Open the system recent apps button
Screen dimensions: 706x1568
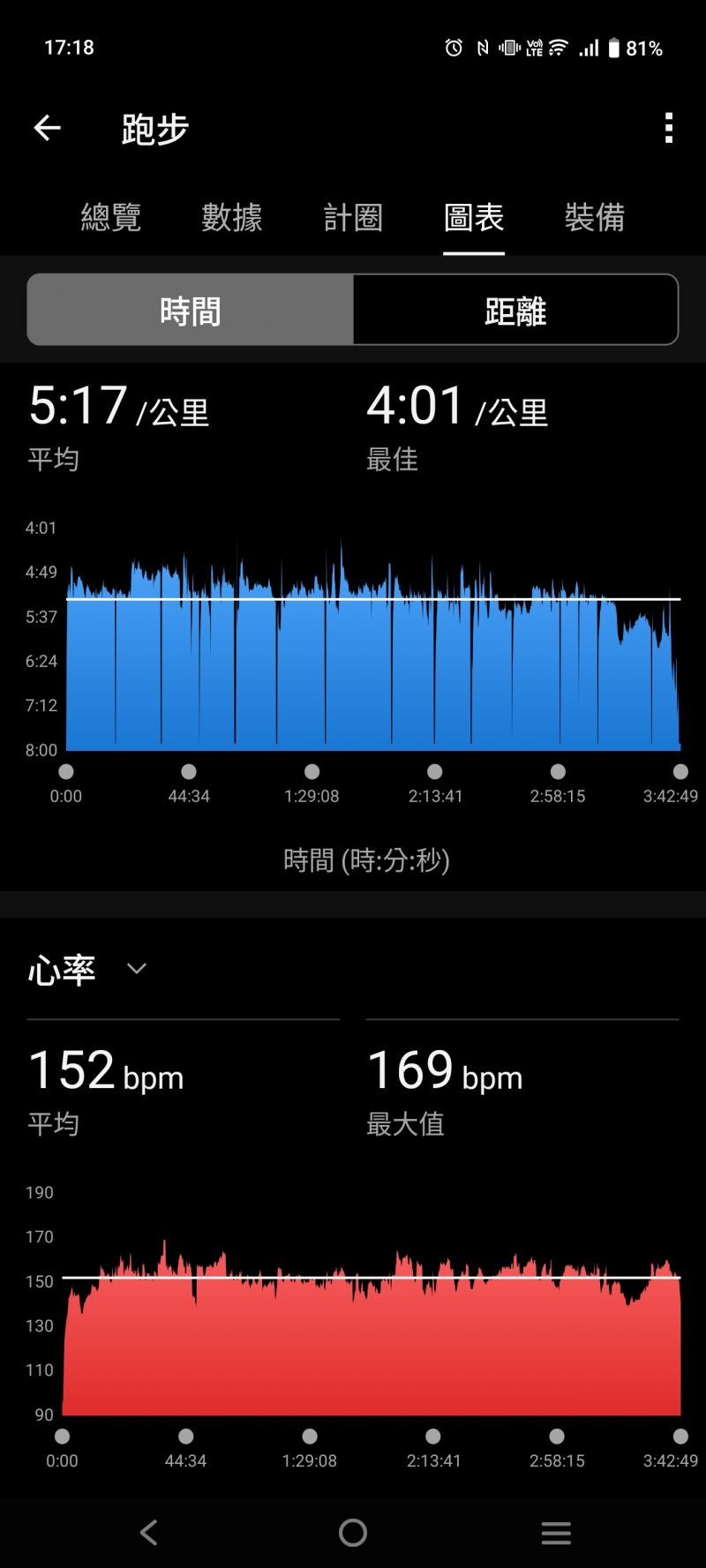coord(556,1533)
